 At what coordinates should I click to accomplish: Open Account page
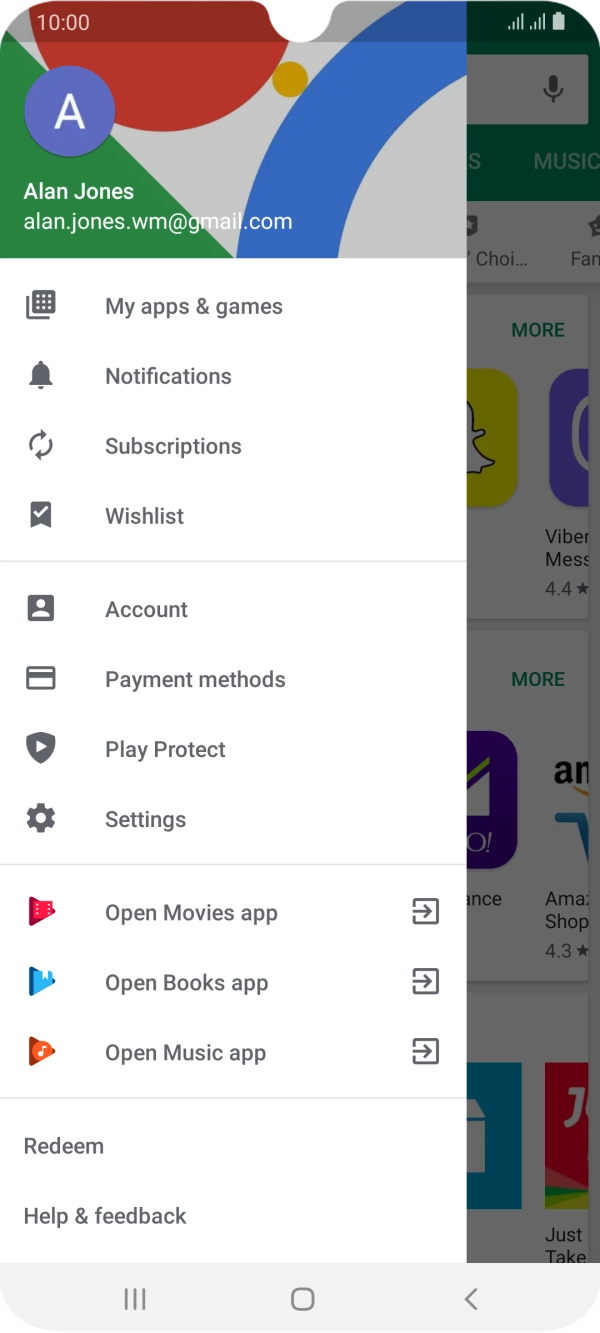click(146, 609)
